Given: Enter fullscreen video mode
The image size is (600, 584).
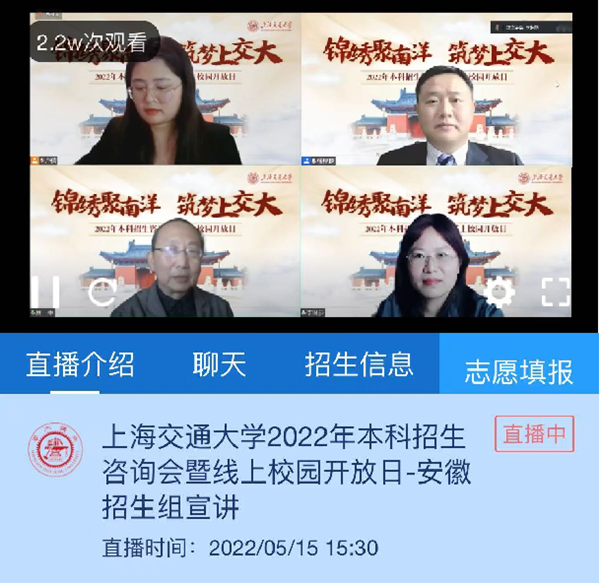Looking at the screenshot, I should [556, 292].
